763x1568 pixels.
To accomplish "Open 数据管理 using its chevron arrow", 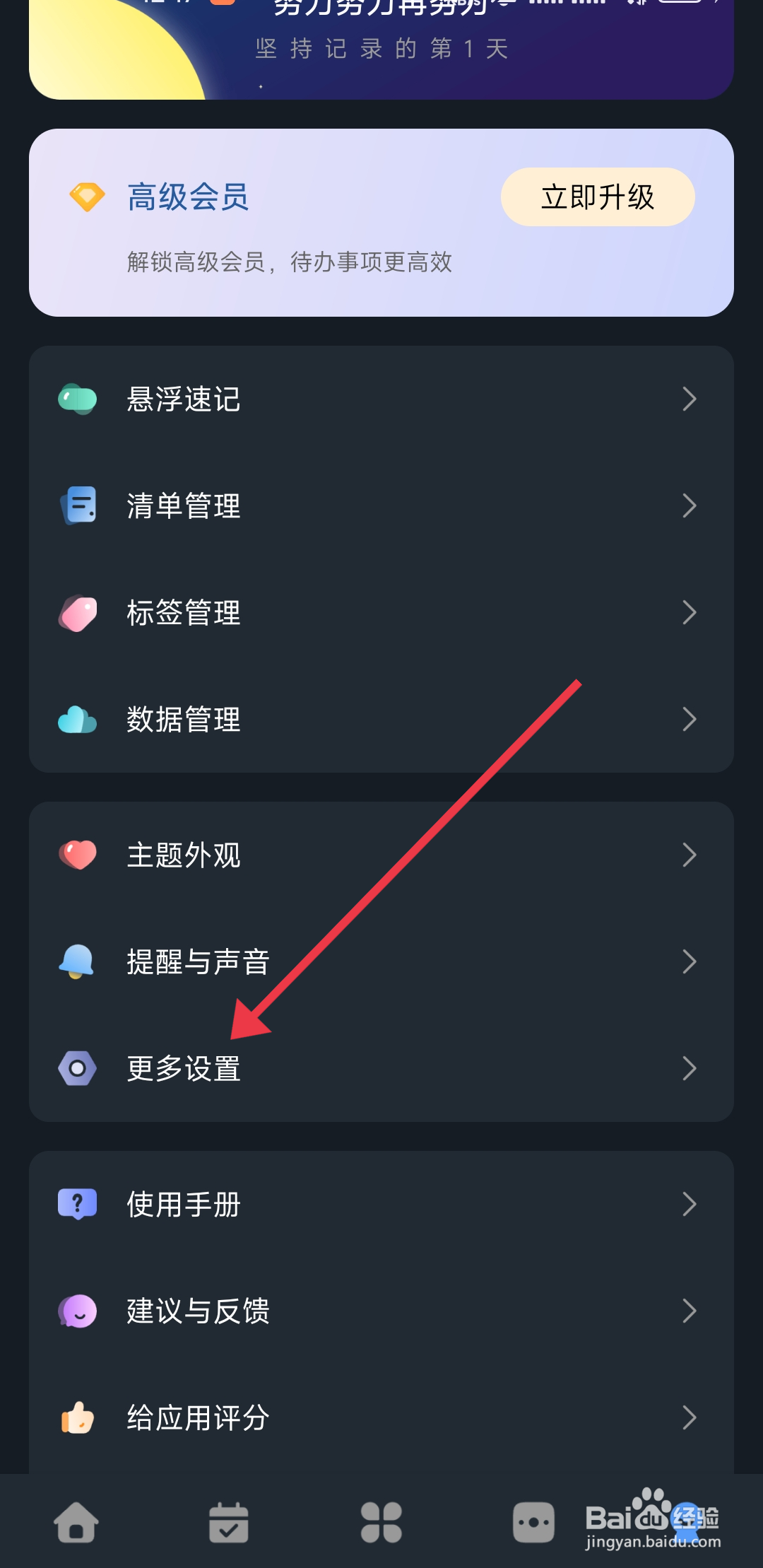I will pos(690,720).
